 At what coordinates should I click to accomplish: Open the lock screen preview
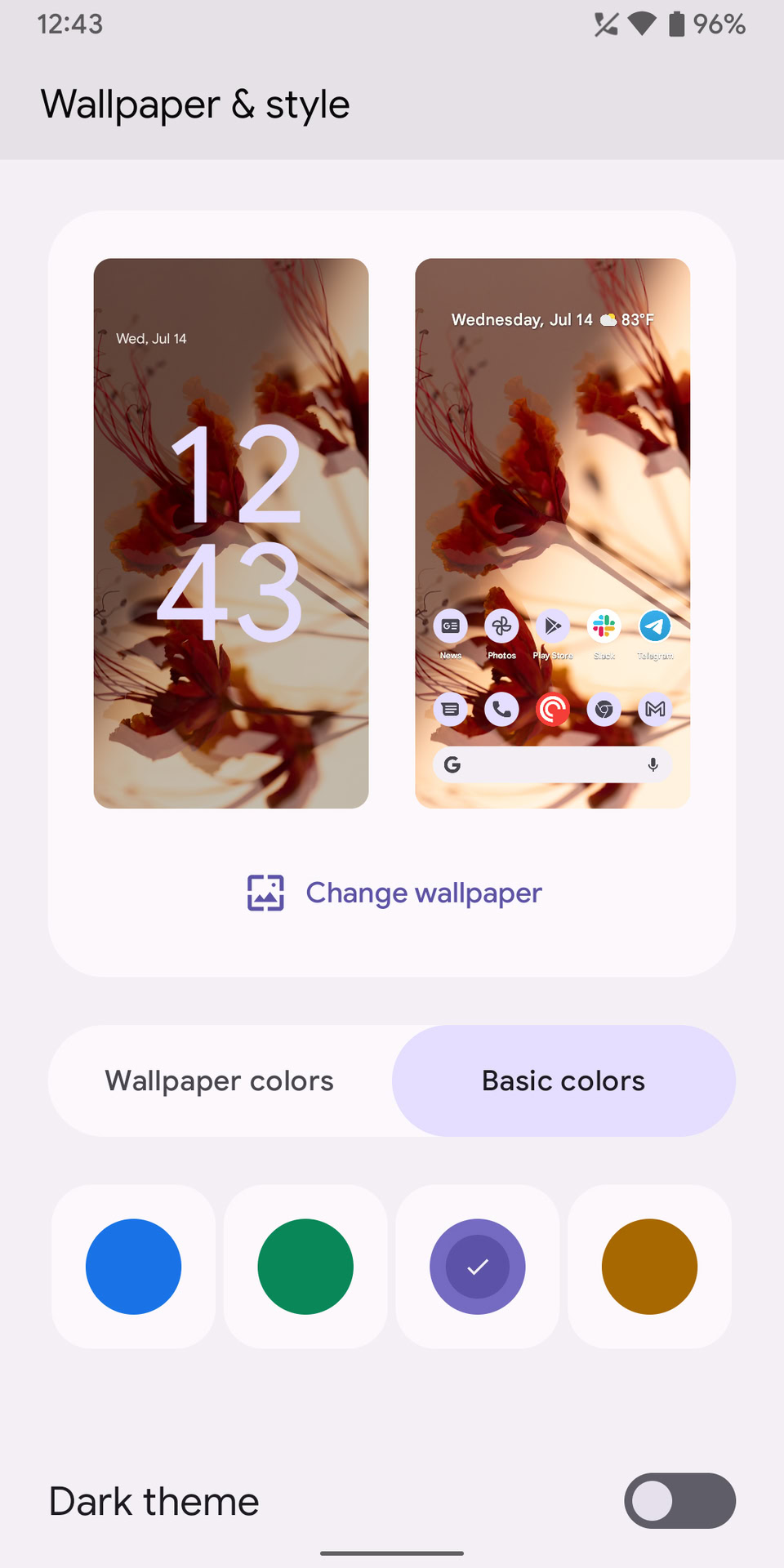[231, 533]
